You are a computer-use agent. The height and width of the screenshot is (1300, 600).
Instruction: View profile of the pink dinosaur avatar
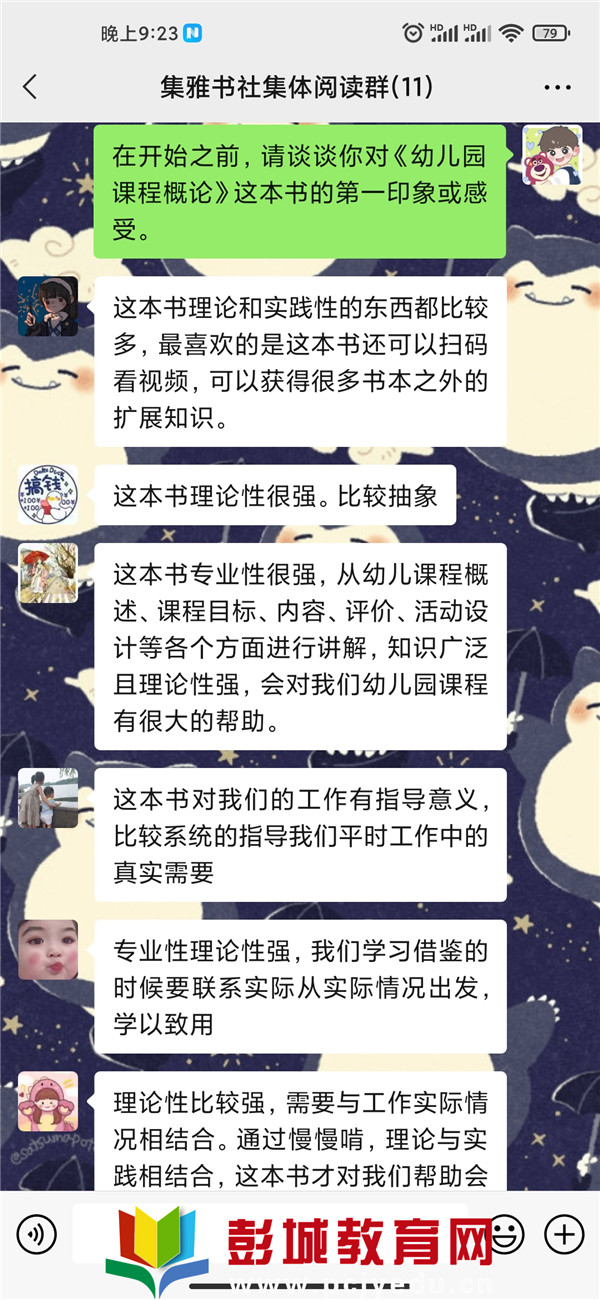[48, 1102]
